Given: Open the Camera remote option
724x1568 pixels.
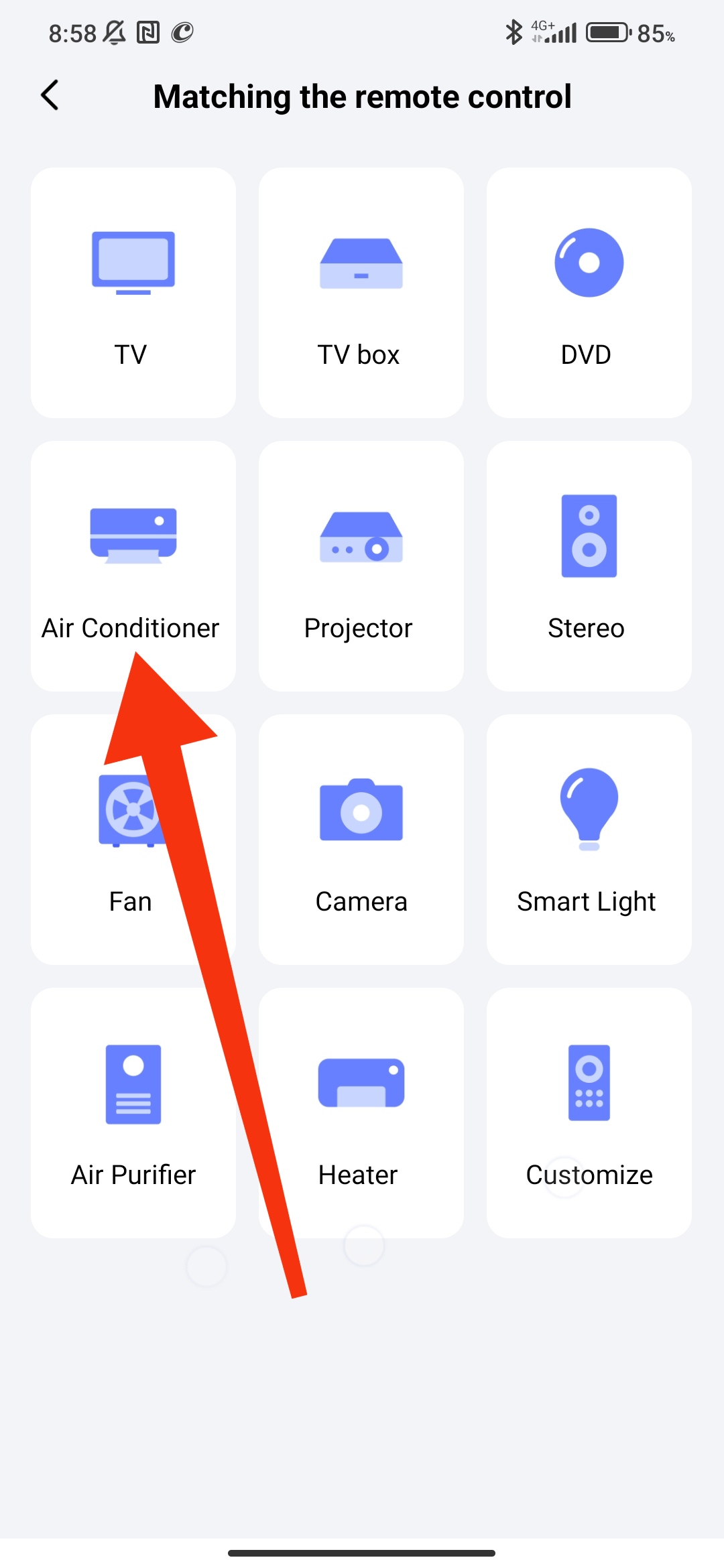Looking at the screenshot, I should tap(361, 840).
